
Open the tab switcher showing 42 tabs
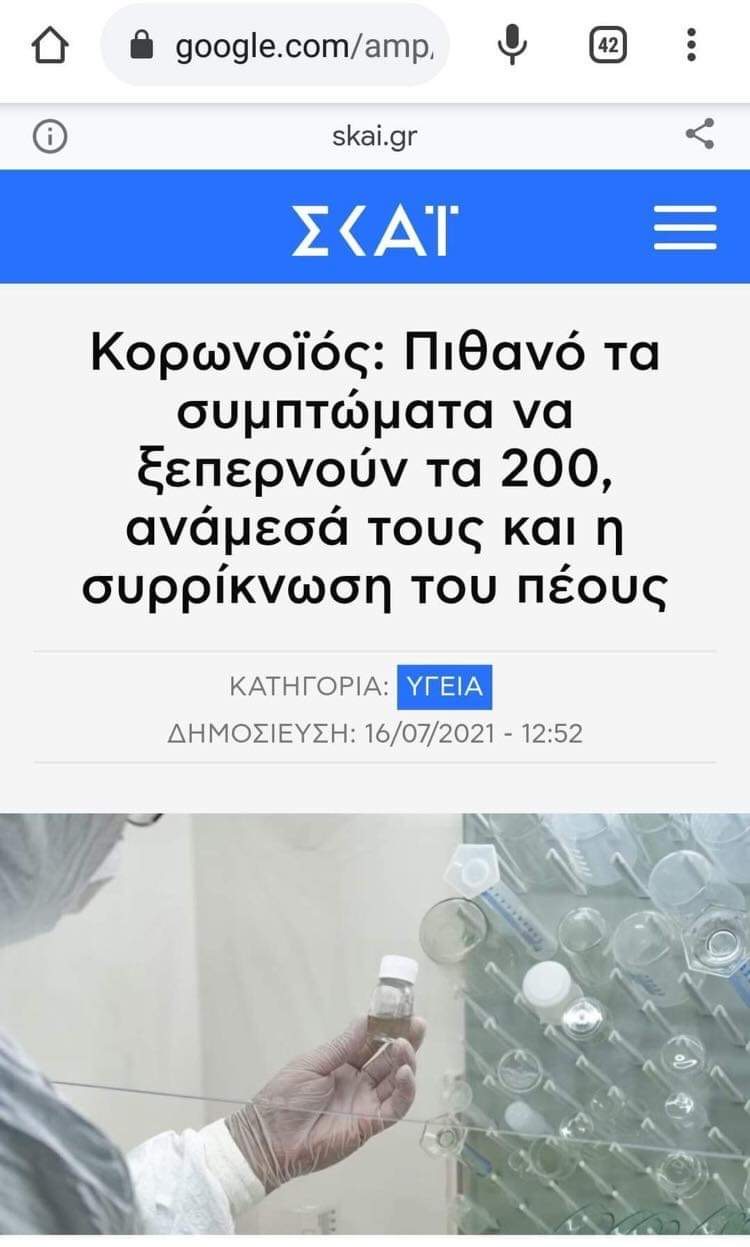pyautogui.click(x=607, y=45)
